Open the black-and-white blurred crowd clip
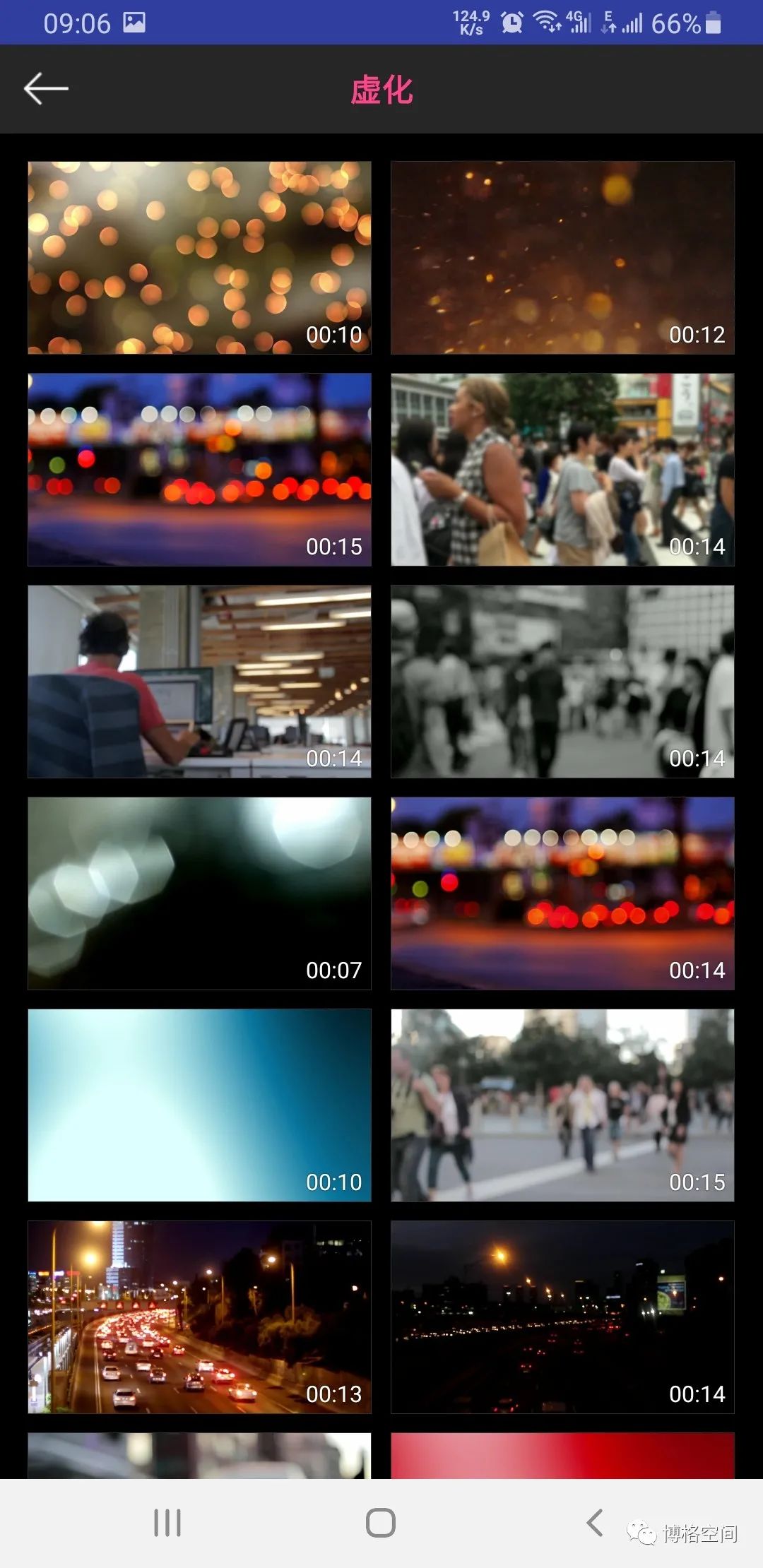 [x=562, y=682]
